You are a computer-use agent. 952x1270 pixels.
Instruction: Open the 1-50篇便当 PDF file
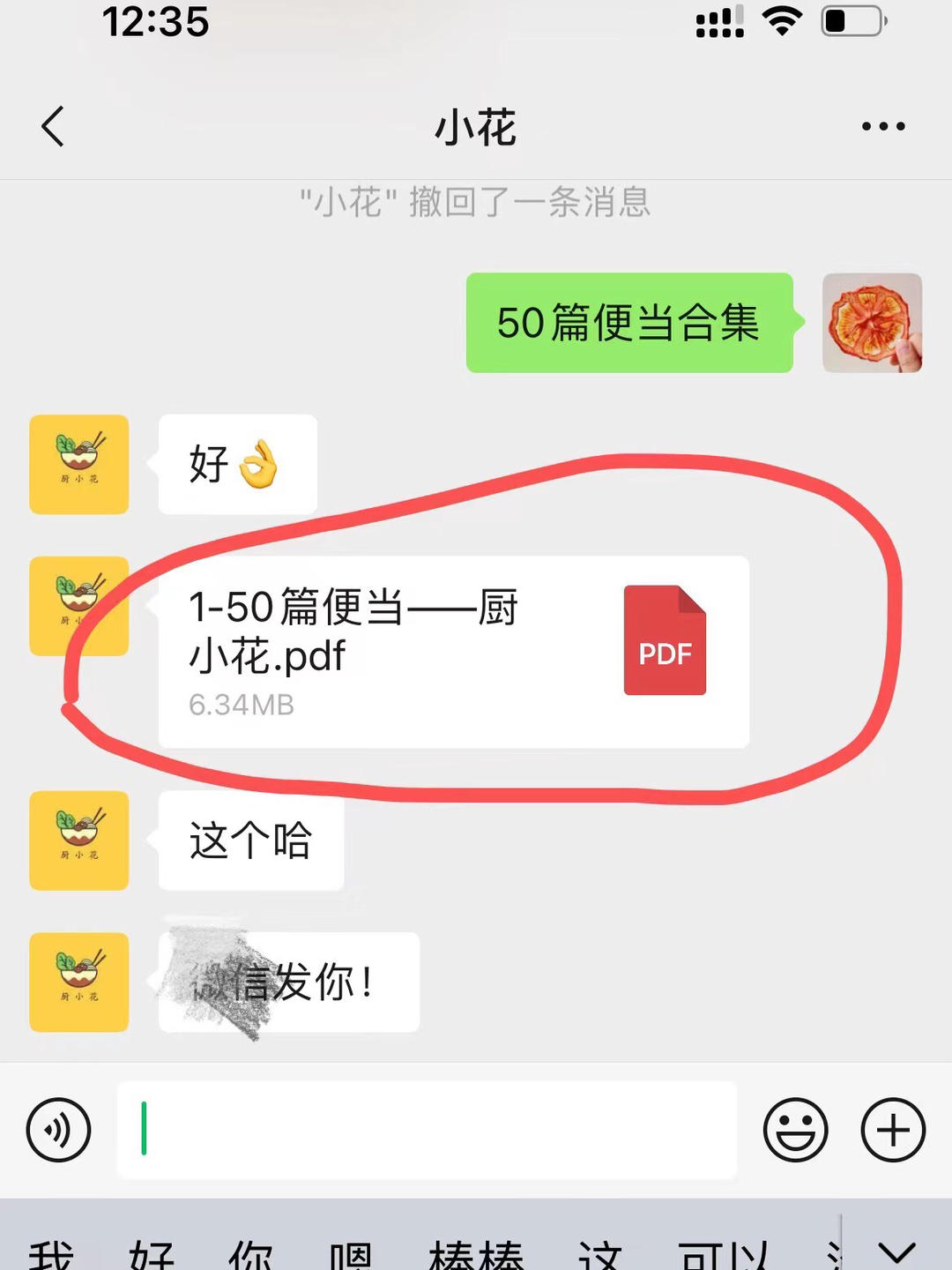click(x=454, y=652)
